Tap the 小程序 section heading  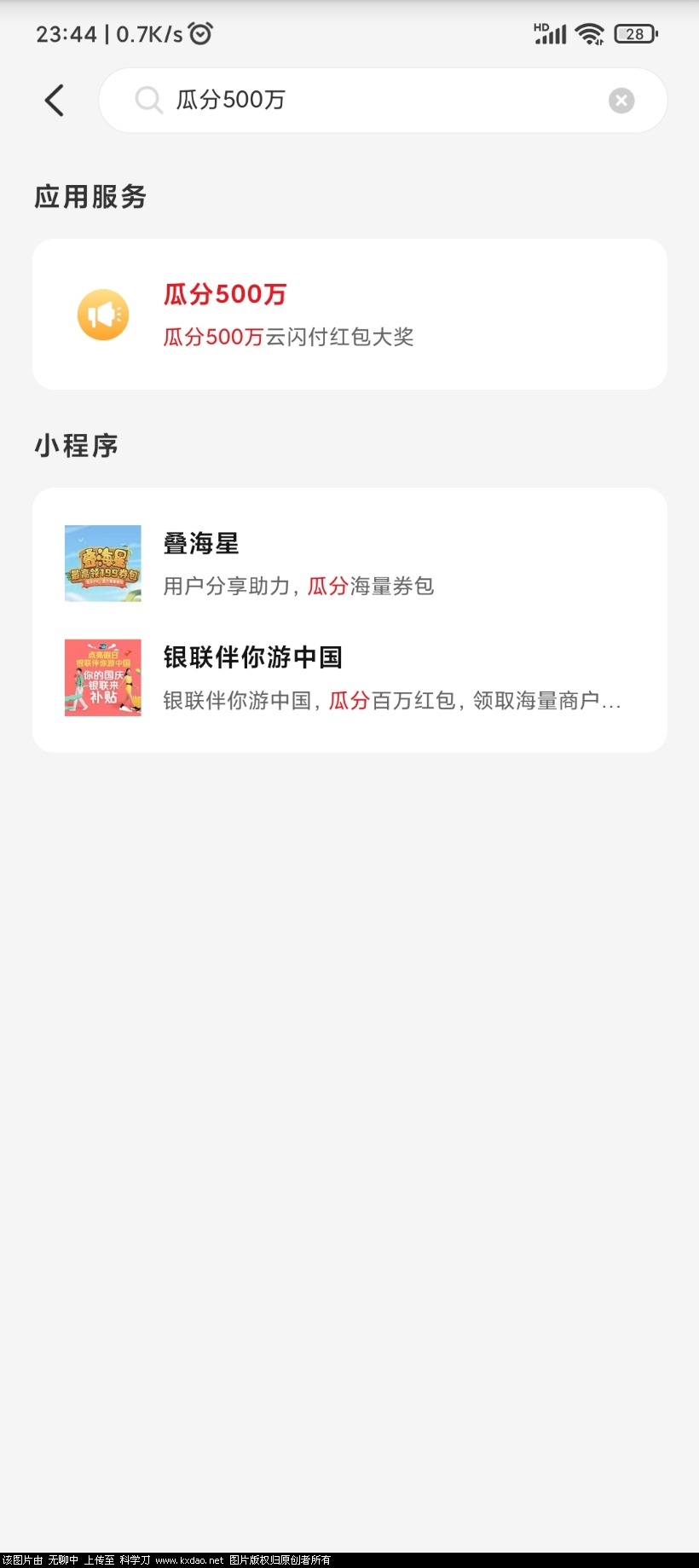click(76, 445)
